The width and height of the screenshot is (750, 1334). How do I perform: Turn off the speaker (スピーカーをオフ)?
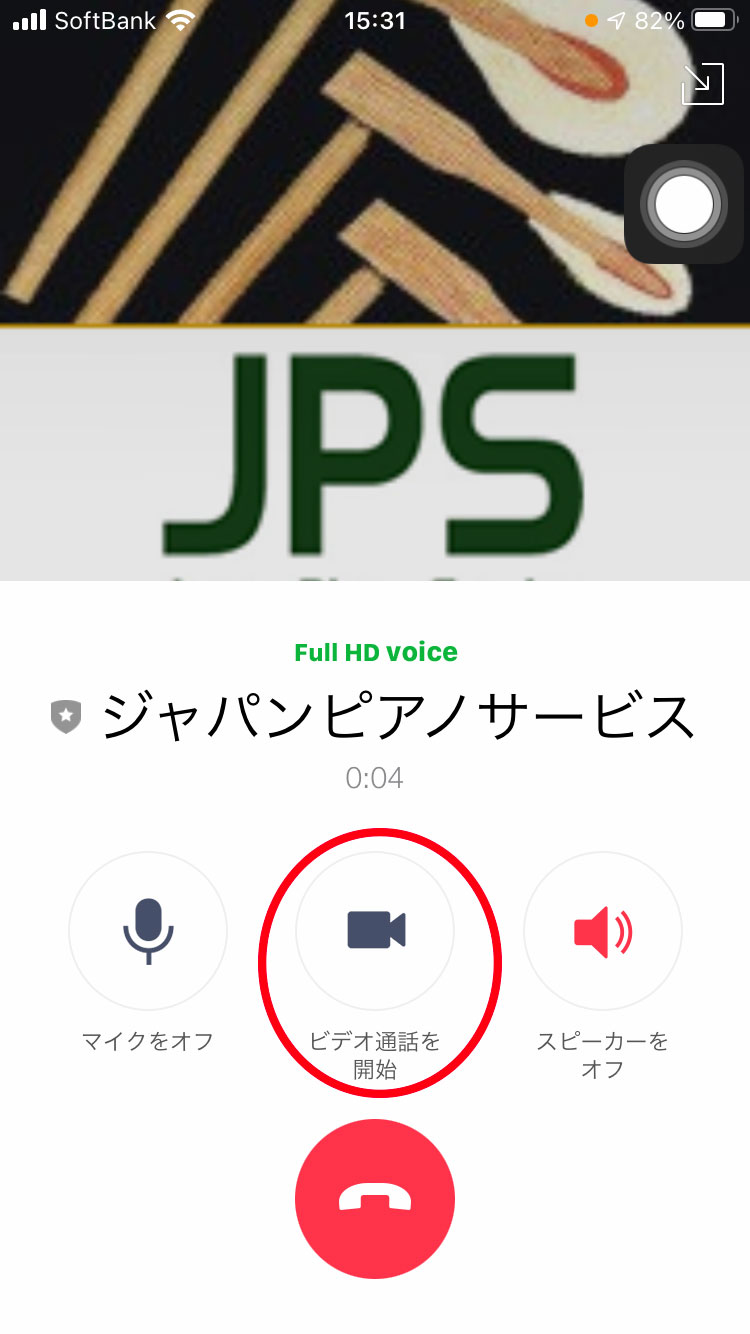pos(603,931)
